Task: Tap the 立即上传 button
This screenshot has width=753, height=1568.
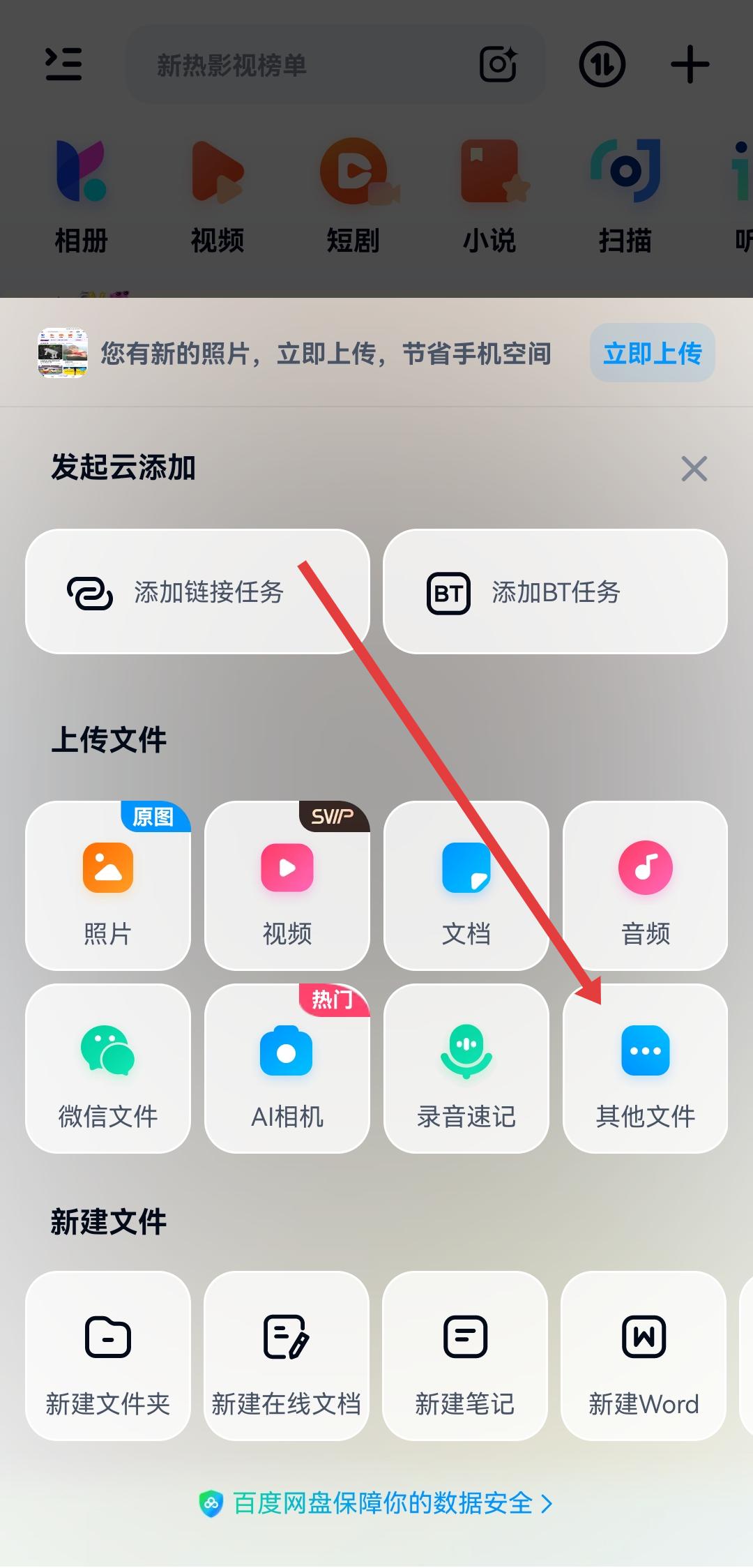Action: click(652, 353)
